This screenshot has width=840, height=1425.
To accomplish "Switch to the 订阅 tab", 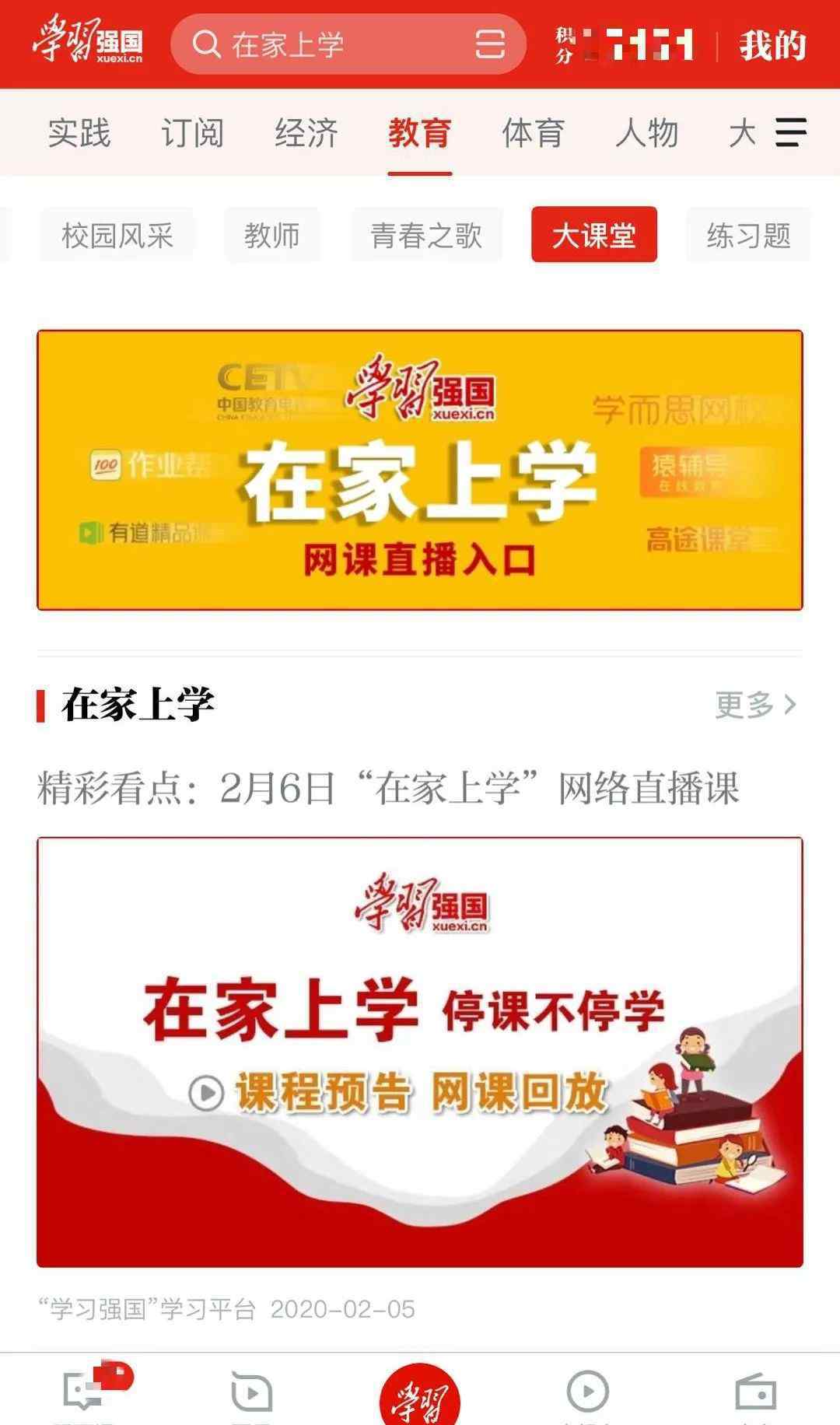I will (x=192, y=133).
